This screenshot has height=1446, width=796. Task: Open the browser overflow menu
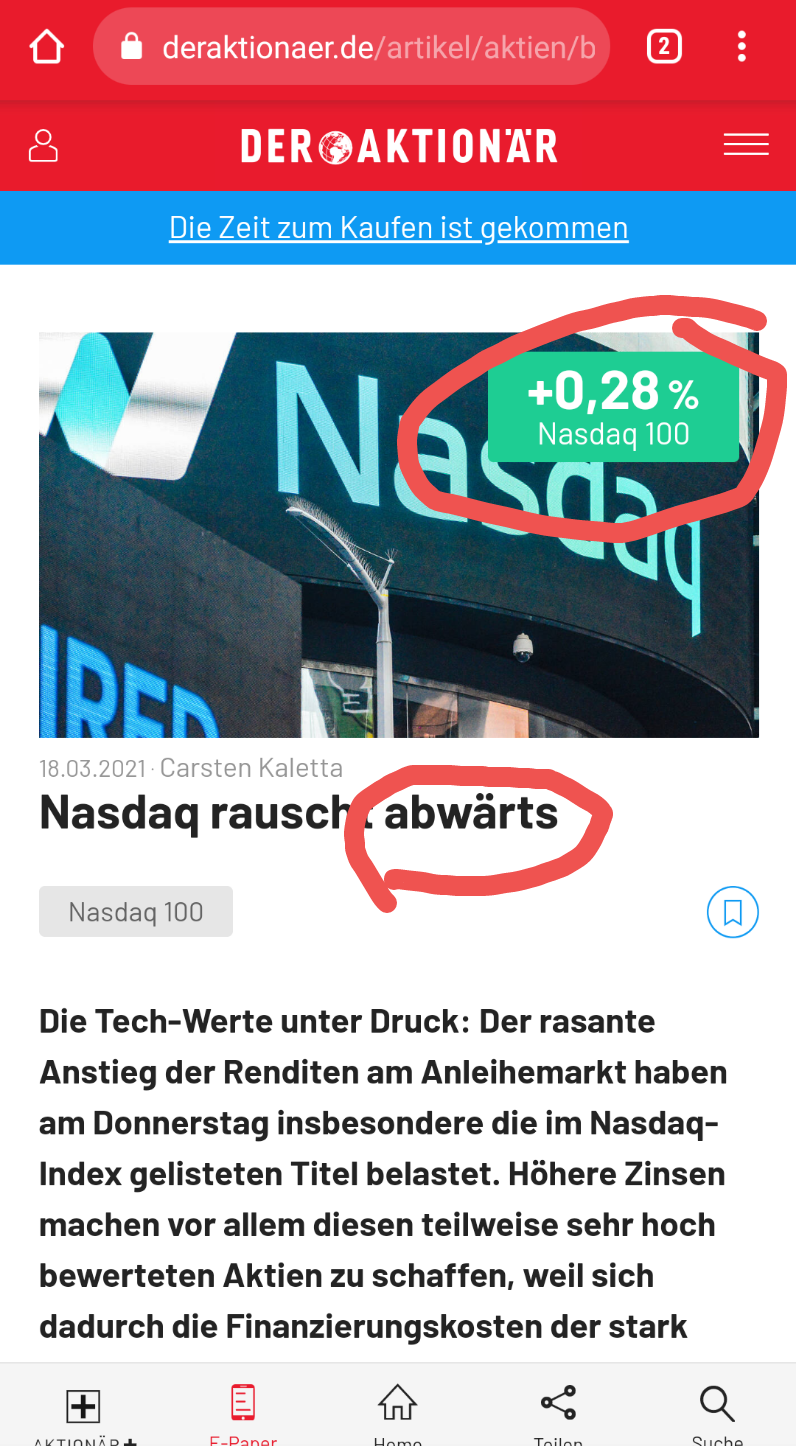pyautogui.click(x=741, y=47)
